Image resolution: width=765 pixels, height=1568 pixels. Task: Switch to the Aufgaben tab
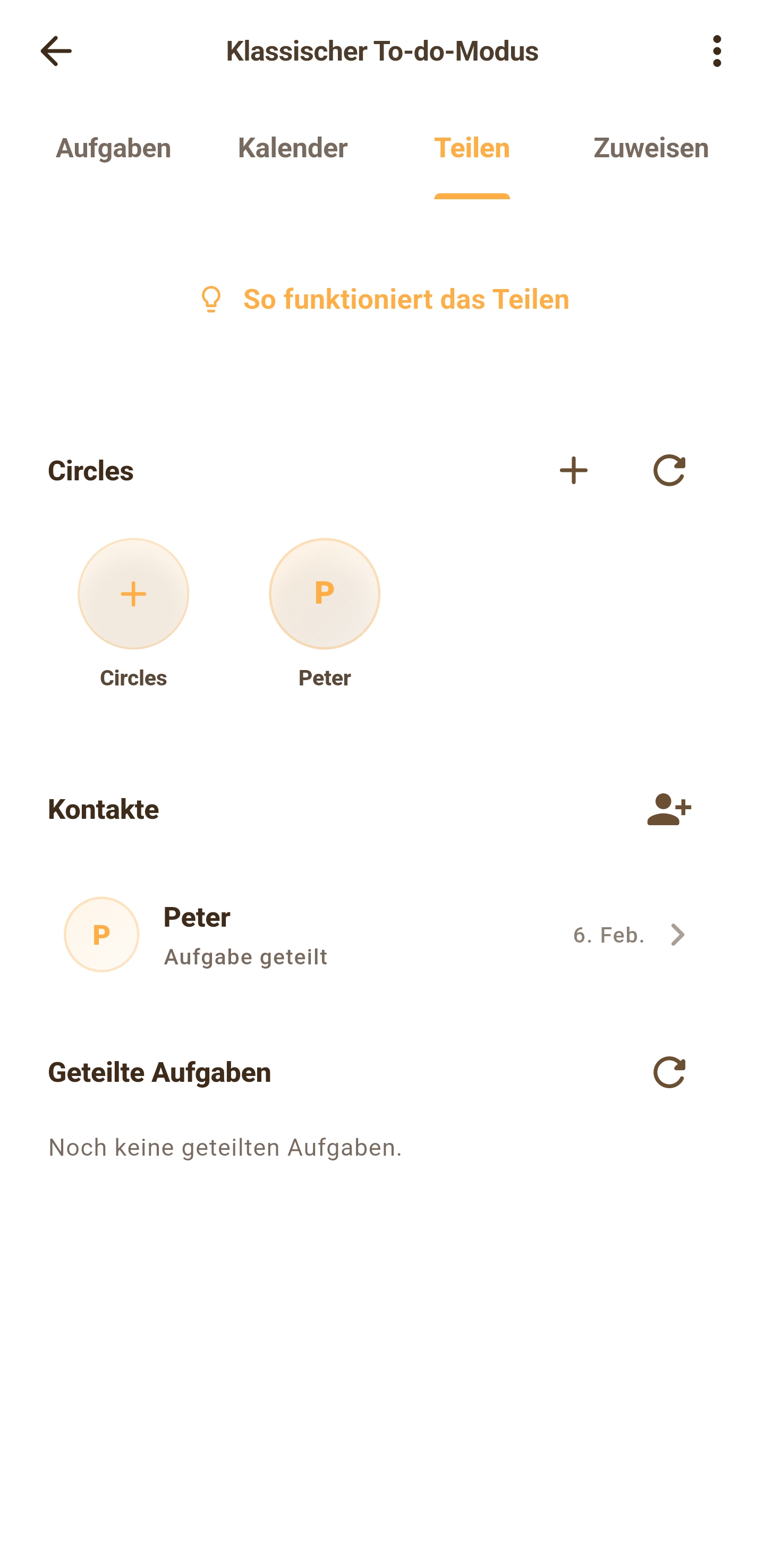point(113,149)
